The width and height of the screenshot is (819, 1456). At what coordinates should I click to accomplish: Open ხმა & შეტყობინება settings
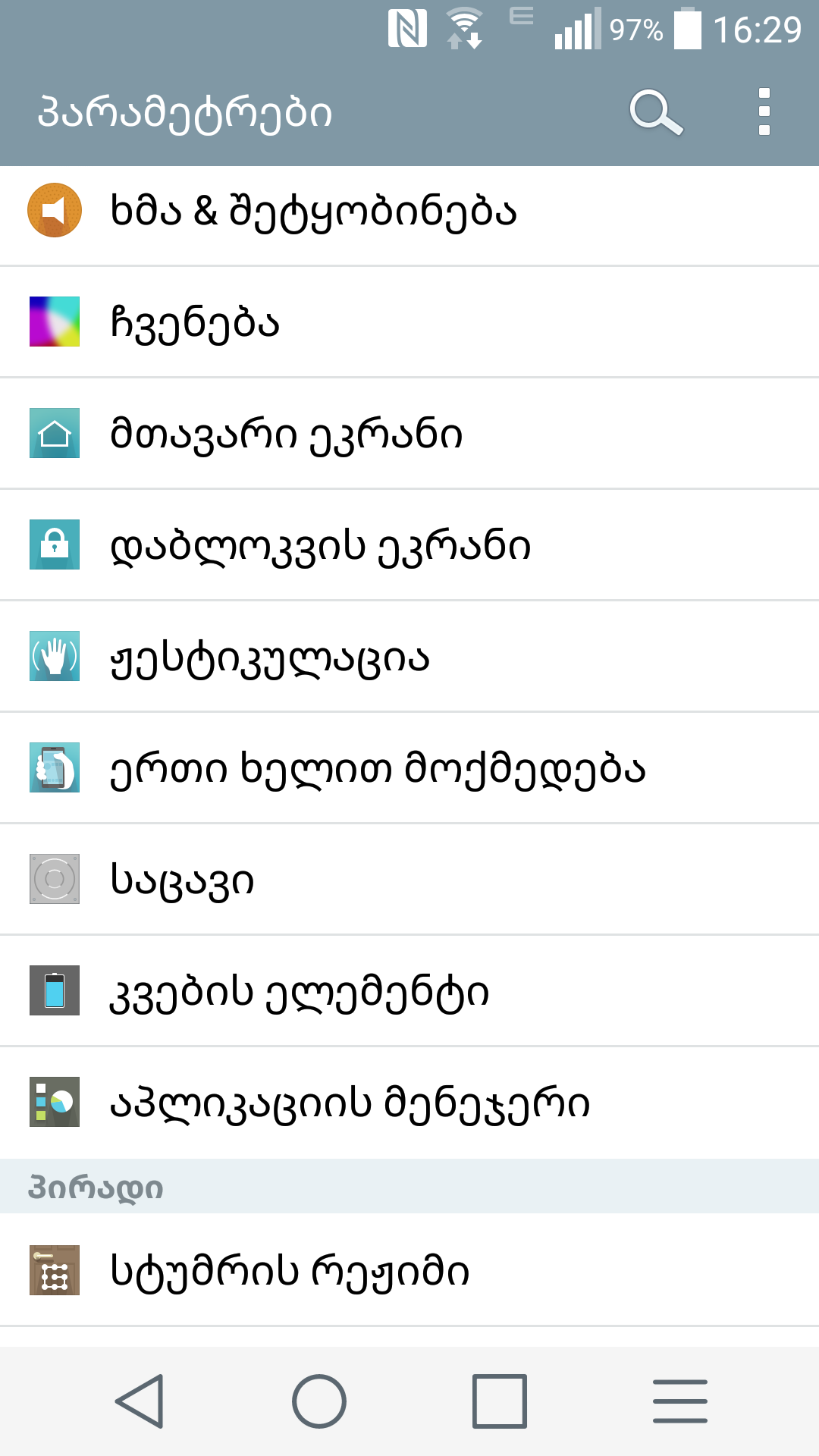point(409,211)
